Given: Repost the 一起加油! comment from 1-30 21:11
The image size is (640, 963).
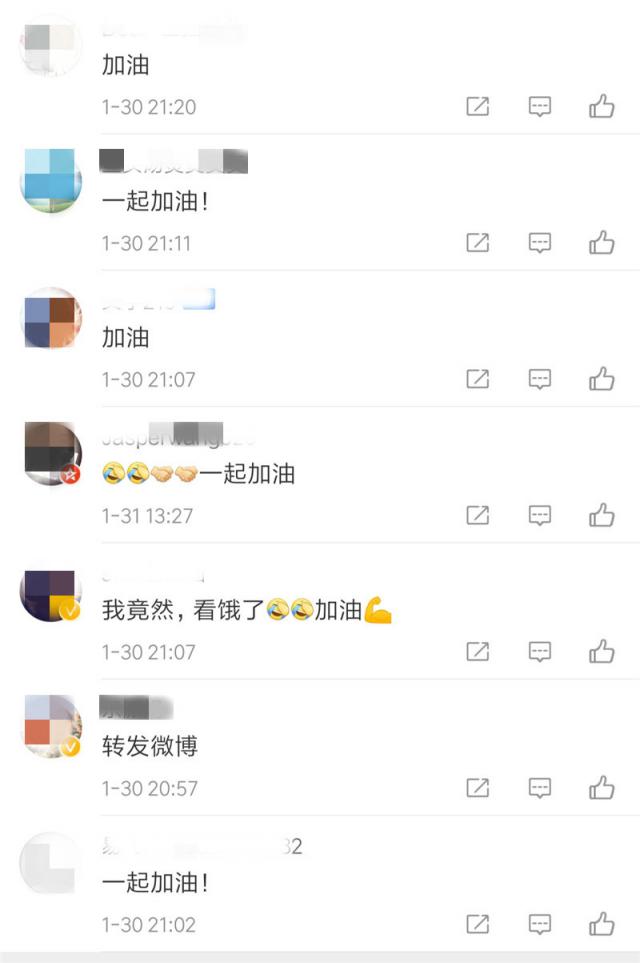Looking at the screenshot, I should point(478,242).
